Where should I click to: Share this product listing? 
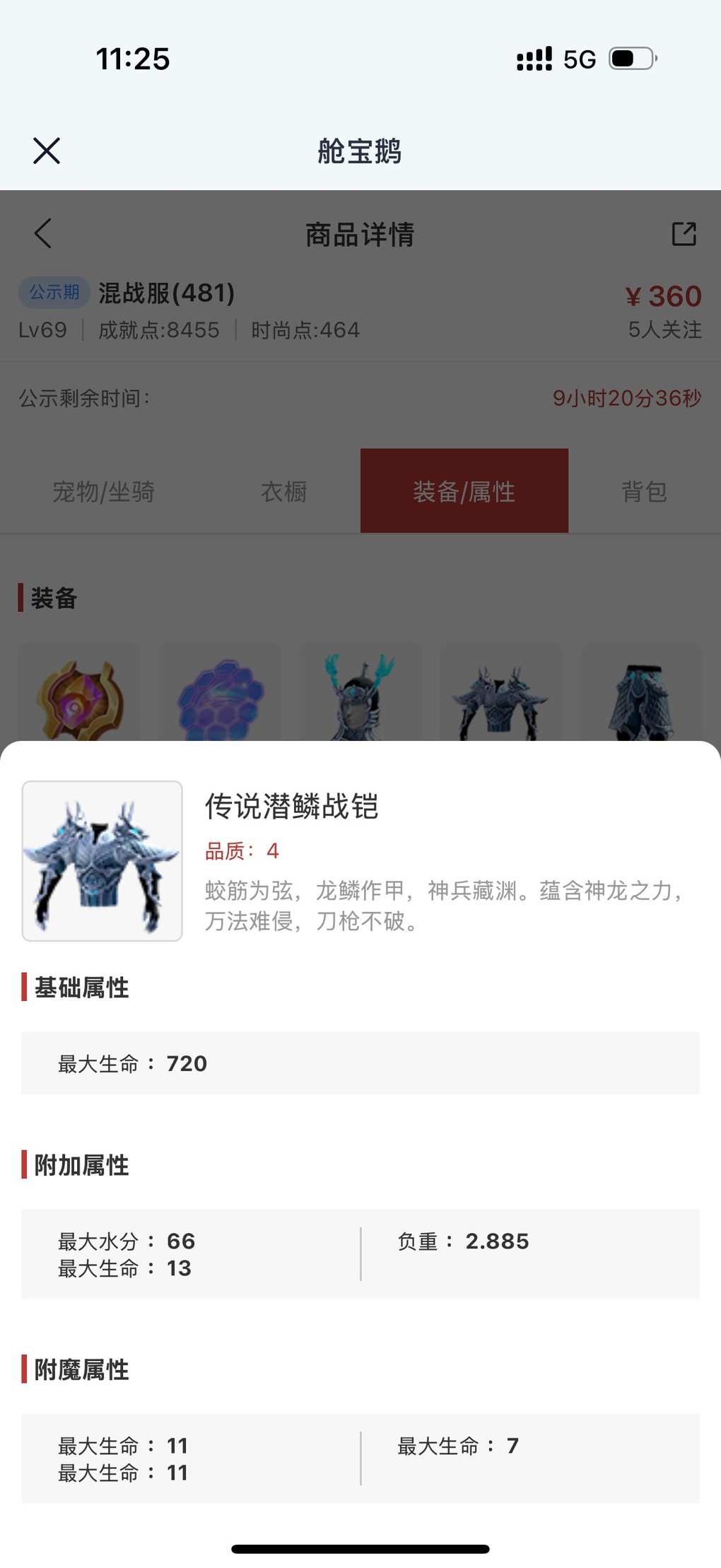point(684,233)
